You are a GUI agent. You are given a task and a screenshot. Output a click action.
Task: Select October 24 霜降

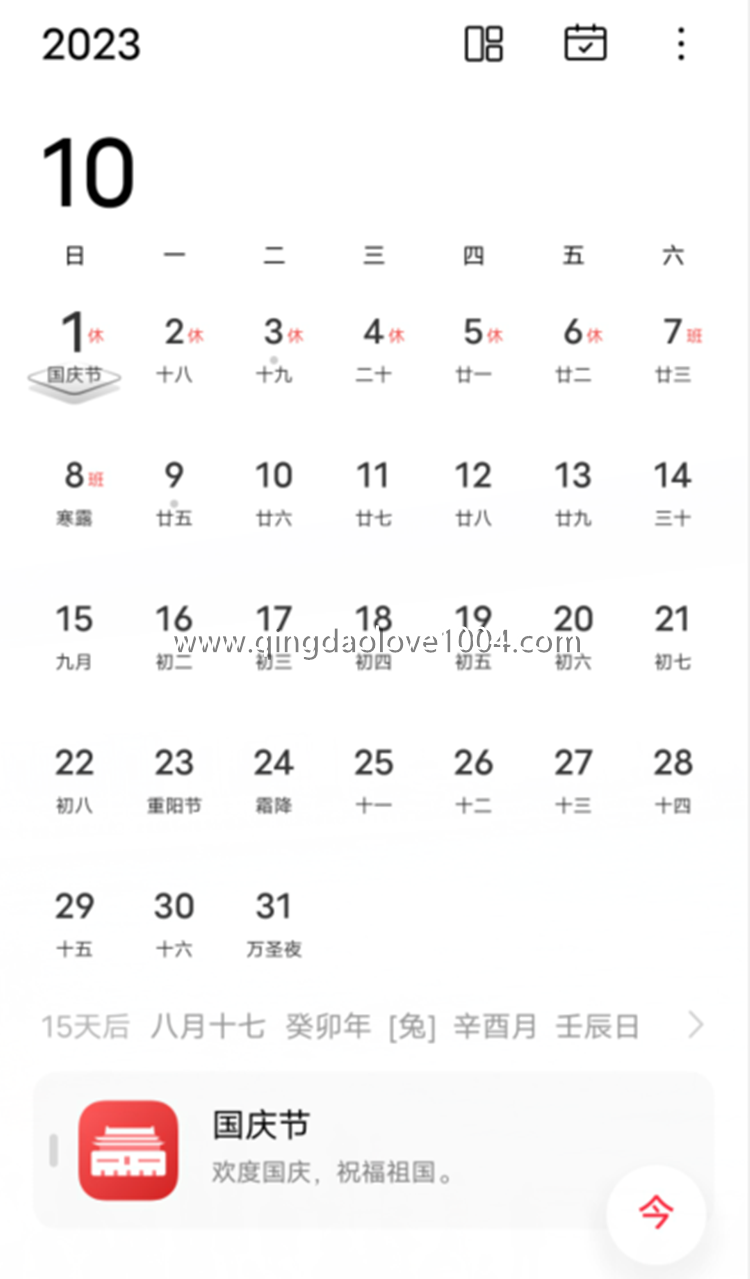pos(274,780)
